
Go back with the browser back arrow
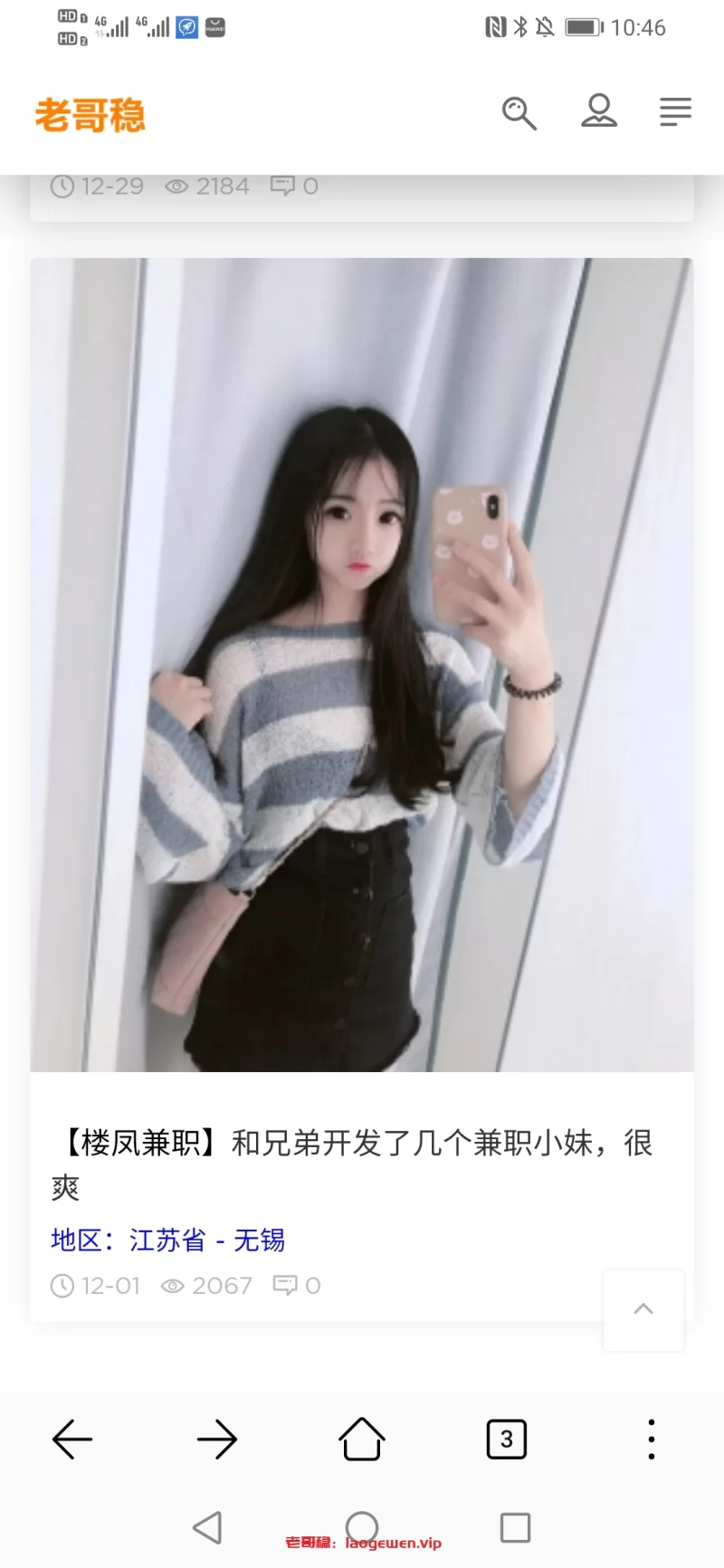click(x=72, y=1439)
